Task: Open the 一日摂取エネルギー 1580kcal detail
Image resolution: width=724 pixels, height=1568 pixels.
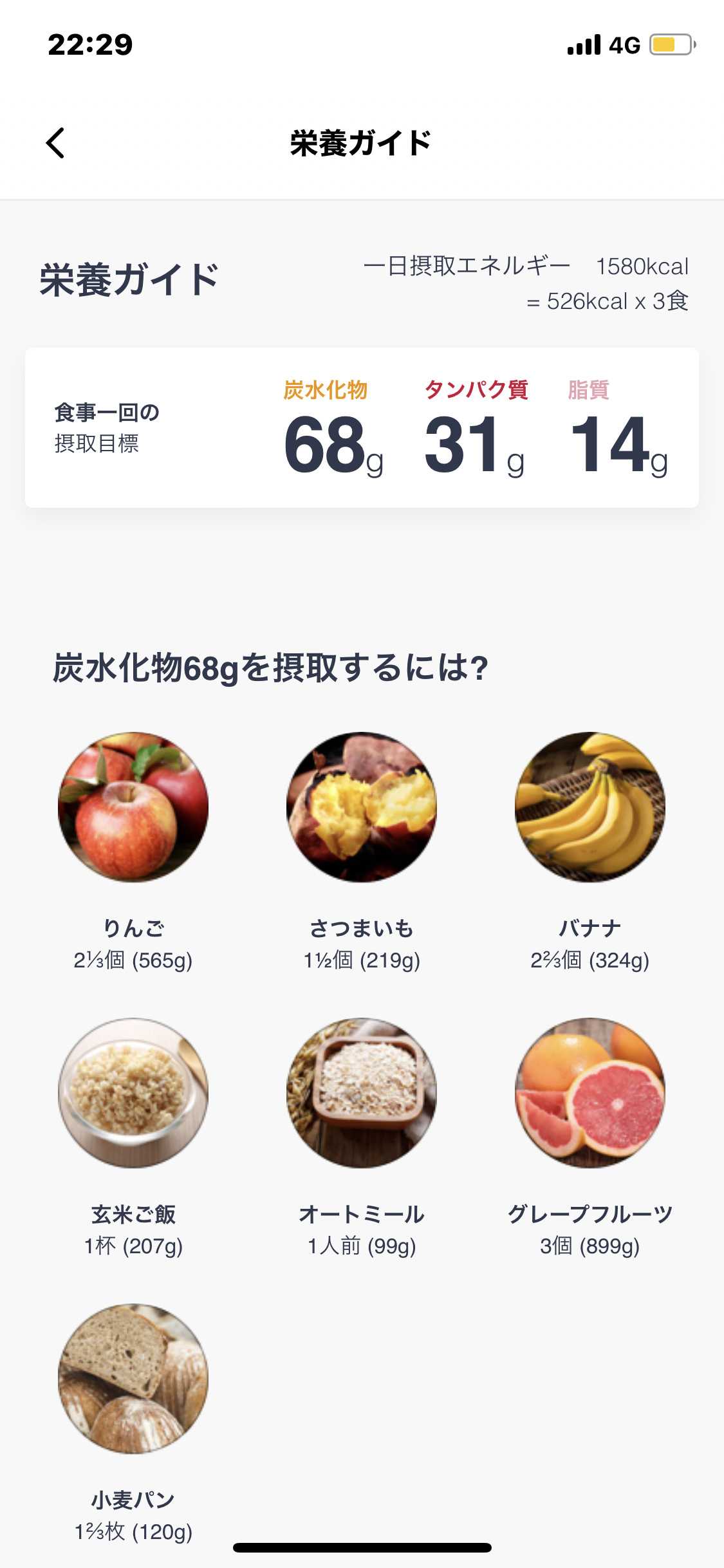Action: pyautogui.click(x=528, y=266)
